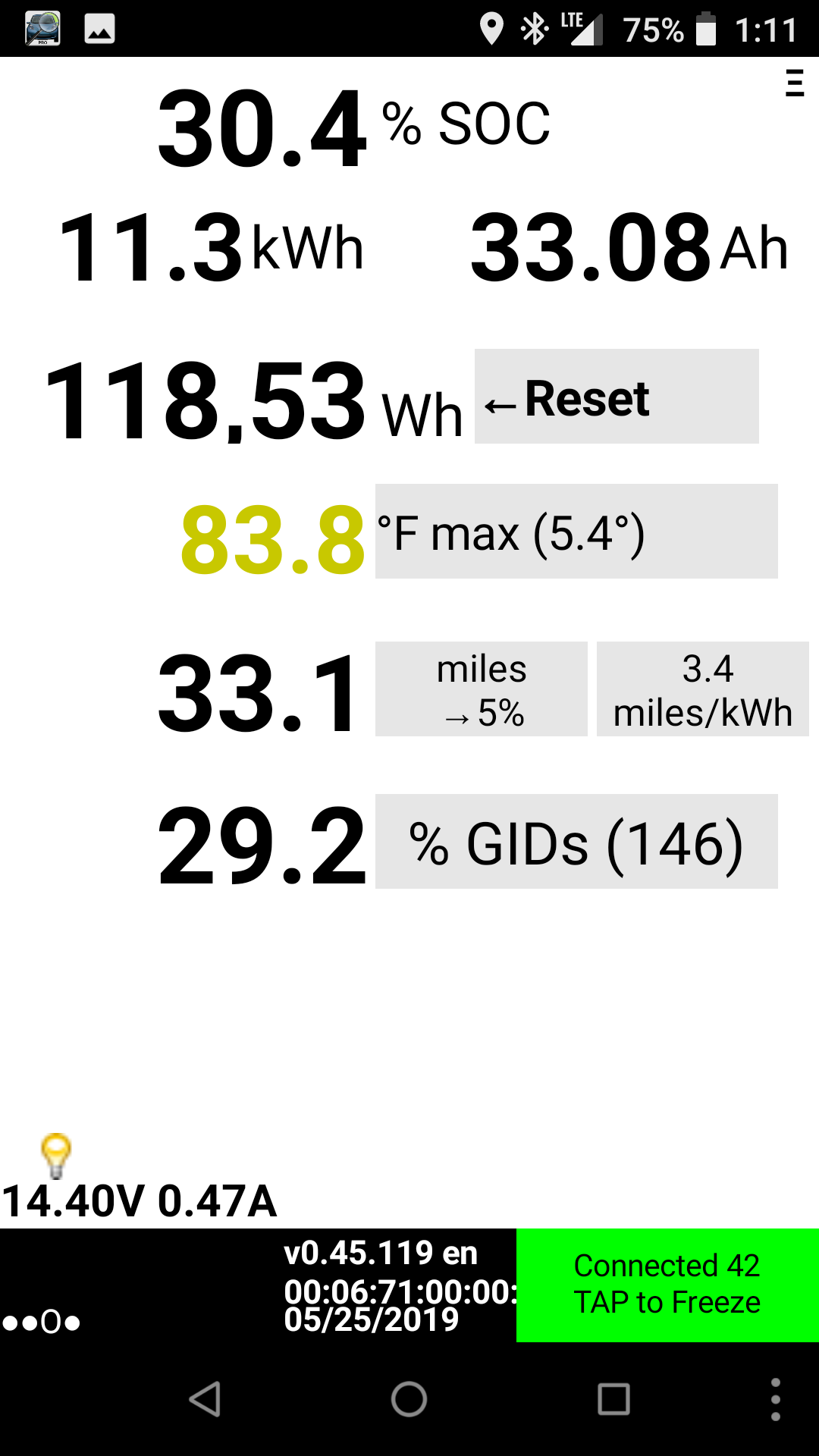Viewport: 819px width, 1456px height.
Task: Tap Connected to freeze readings
Action: 667,1285
